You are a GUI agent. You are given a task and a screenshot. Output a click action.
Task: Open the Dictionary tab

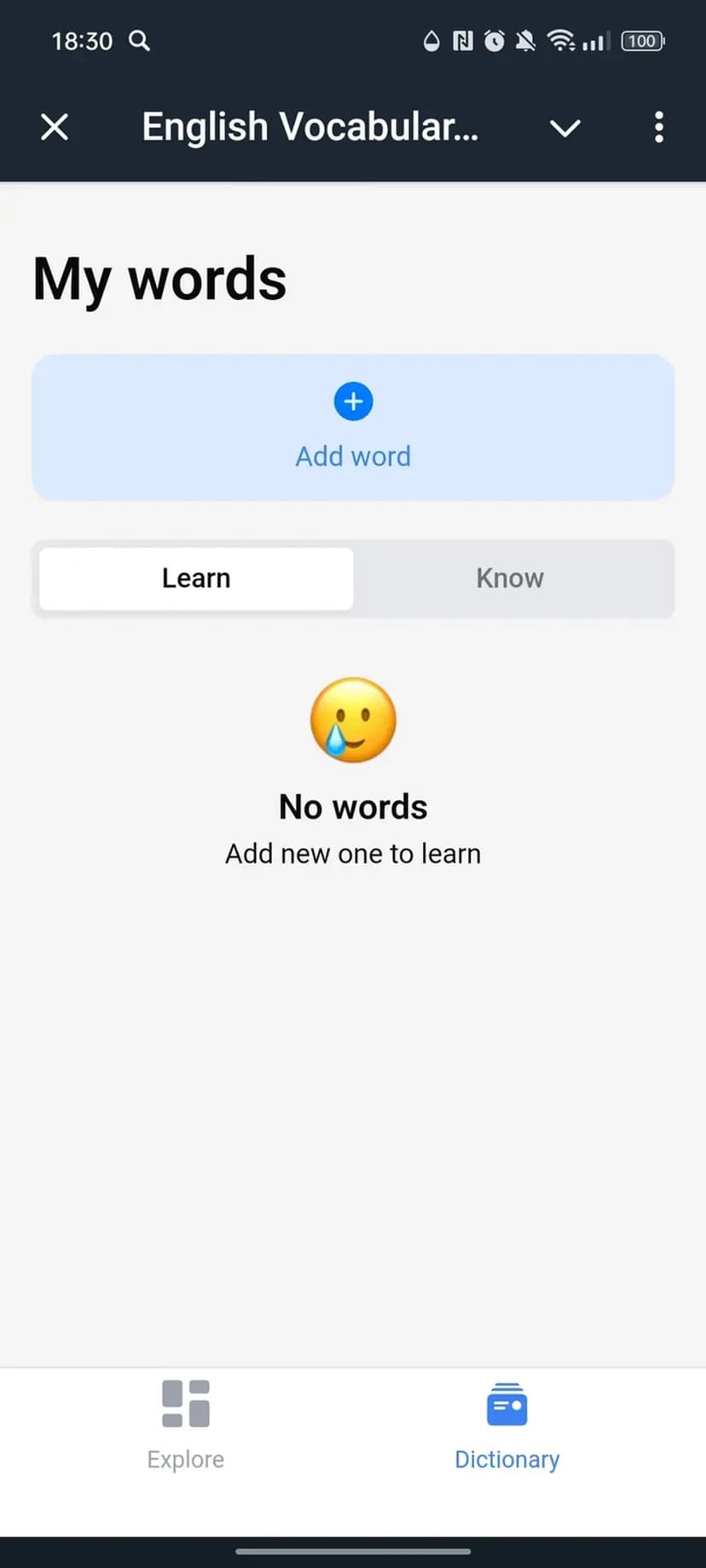tap(506, 1425)
